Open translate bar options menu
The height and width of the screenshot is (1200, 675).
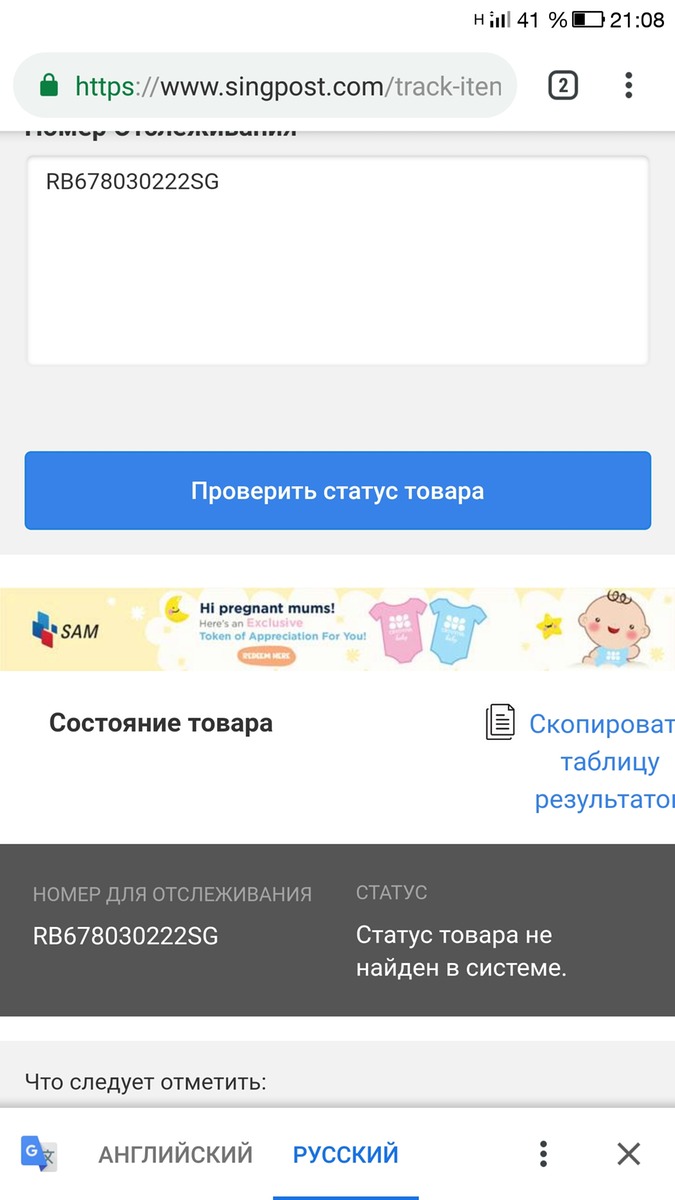tap(542, 1154)
